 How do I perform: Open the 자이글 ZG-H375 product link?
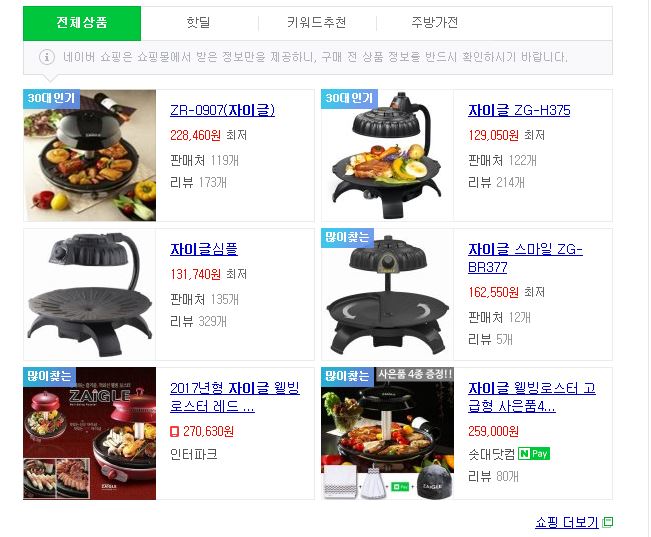click(519, 110)
